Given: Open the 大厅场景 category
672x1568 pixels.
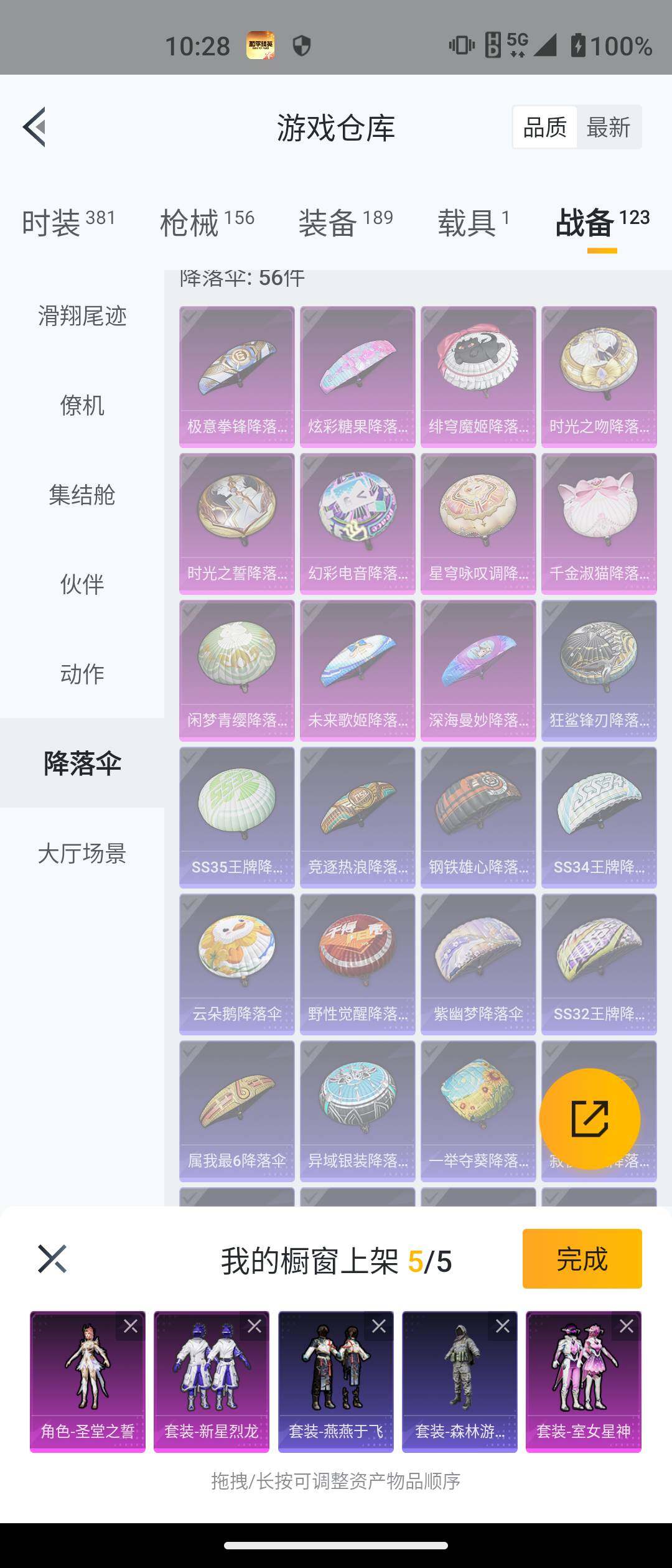Looking at the screenshot, I should click(x=81, y=855).
